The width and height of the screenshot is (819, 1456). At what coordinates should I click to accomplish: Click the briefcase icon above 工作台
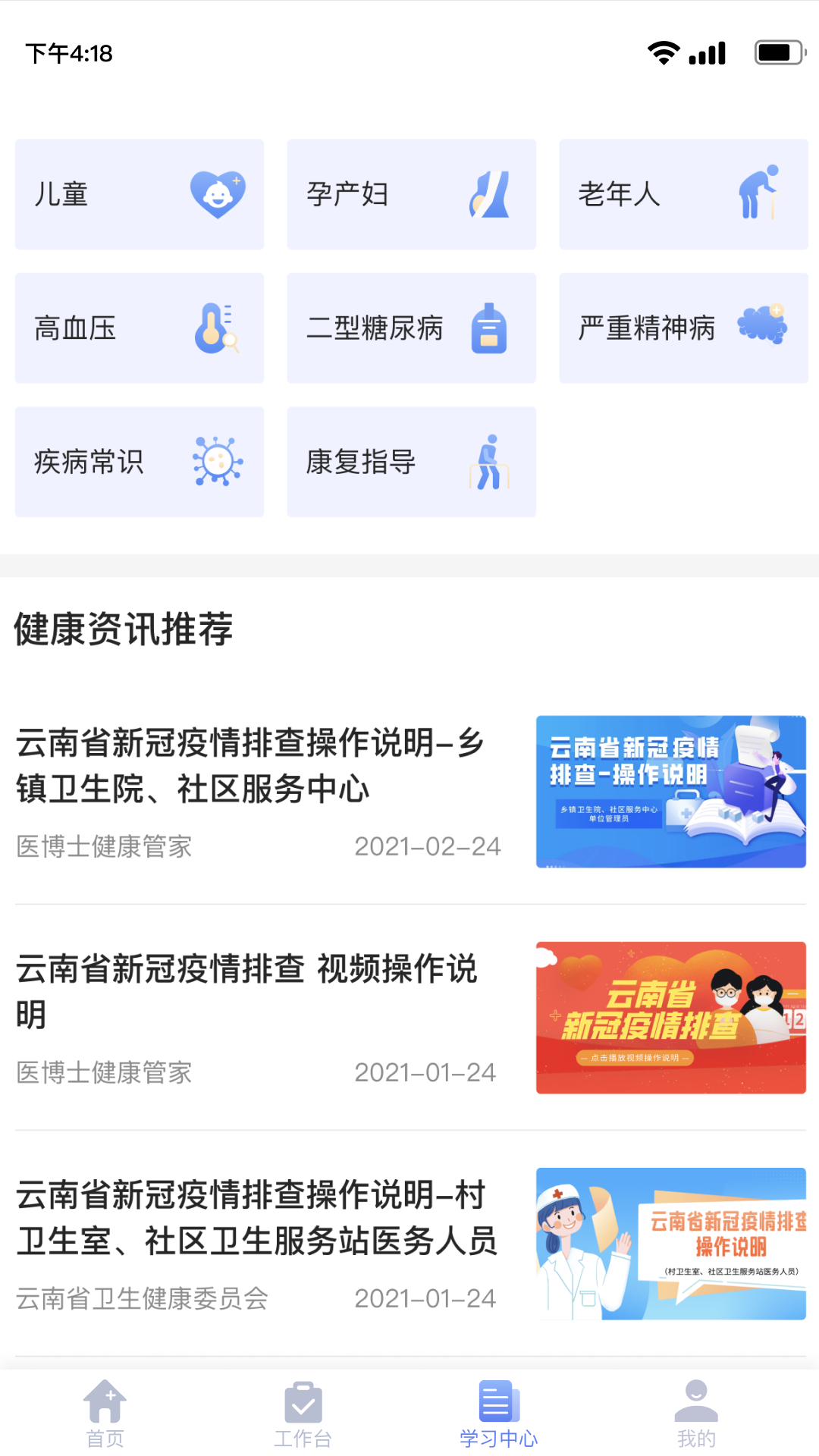click(303, 1401)
